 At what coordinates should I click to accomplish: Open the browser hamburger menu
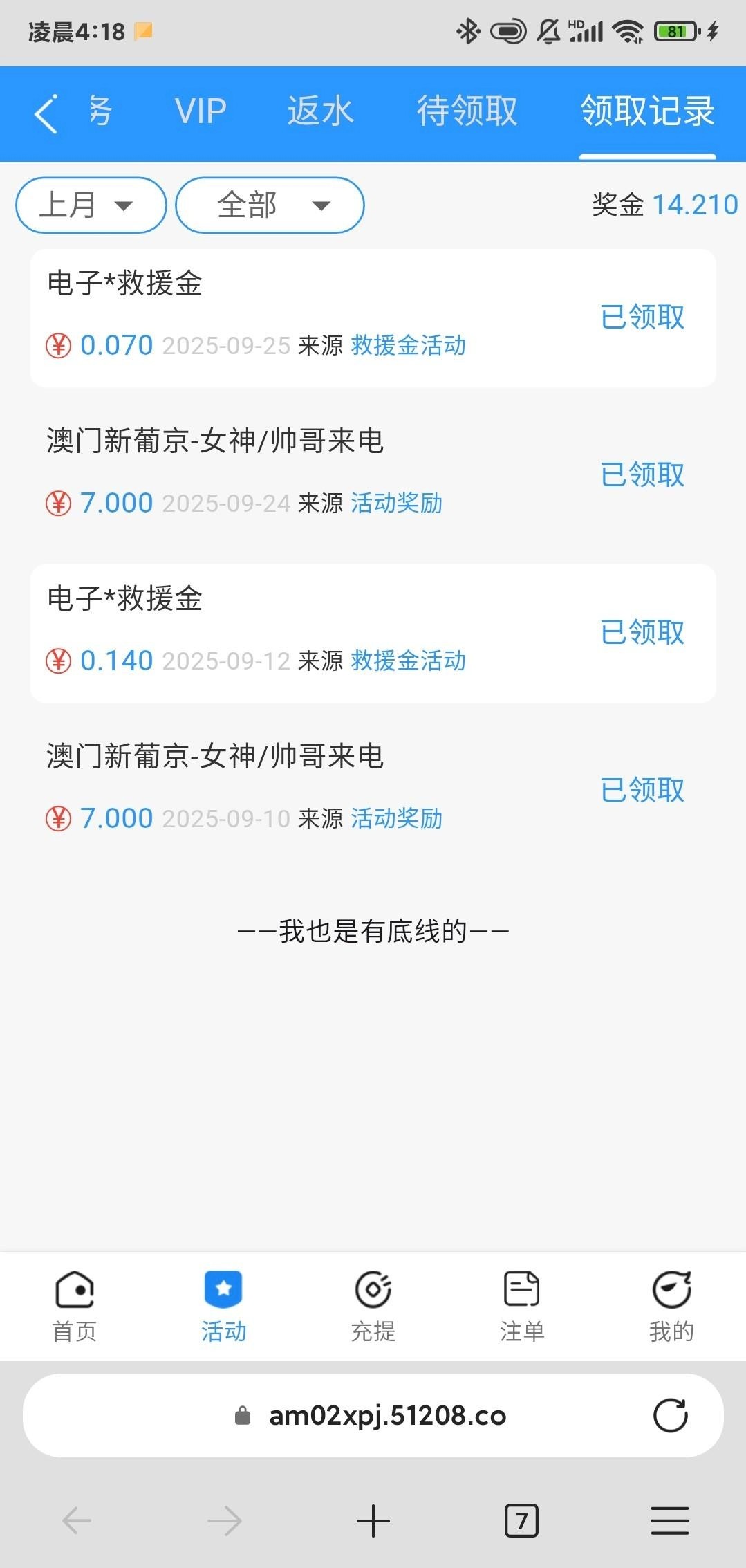coord(669,1521)
